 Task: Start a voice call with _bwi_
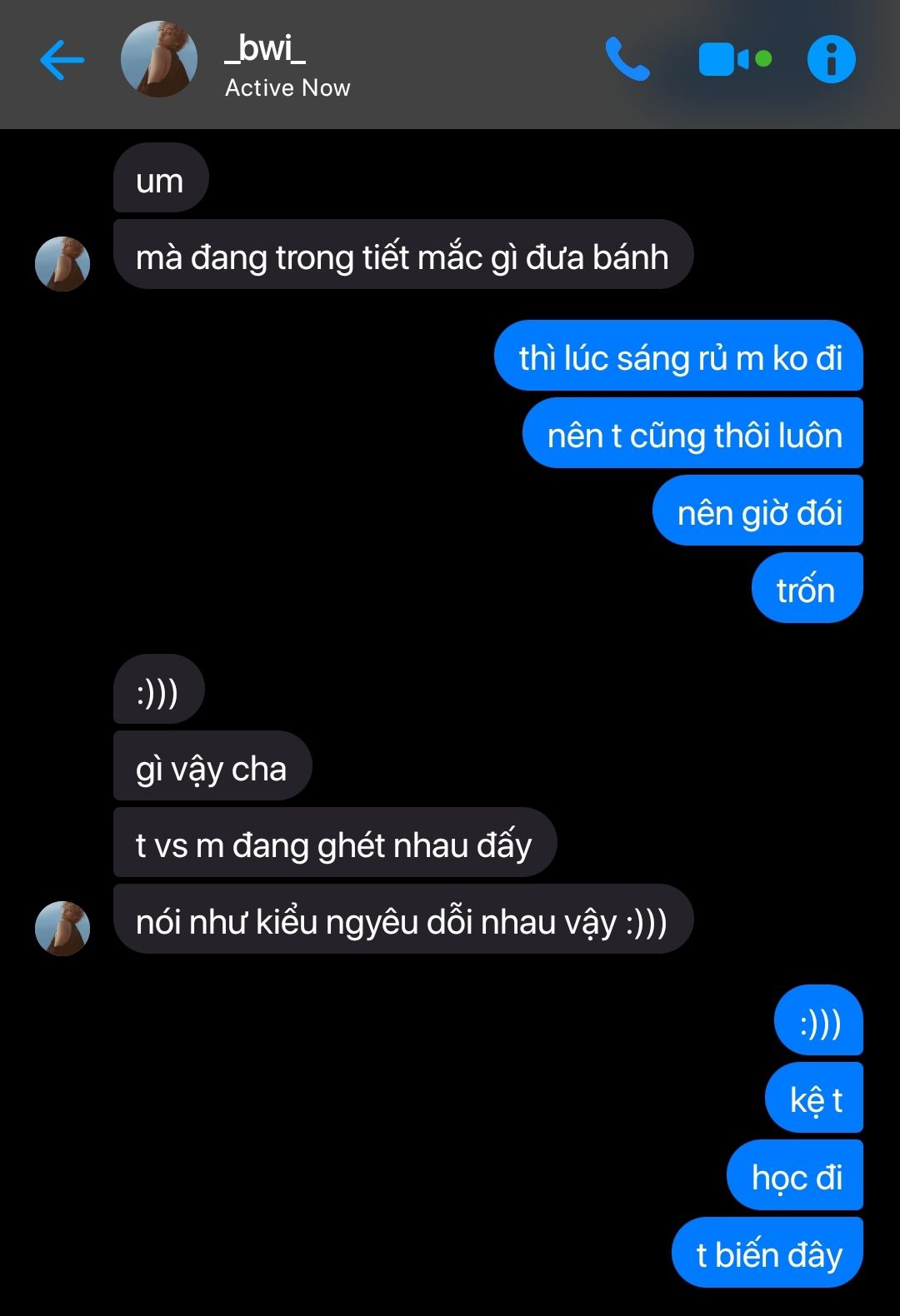[627, 59]
